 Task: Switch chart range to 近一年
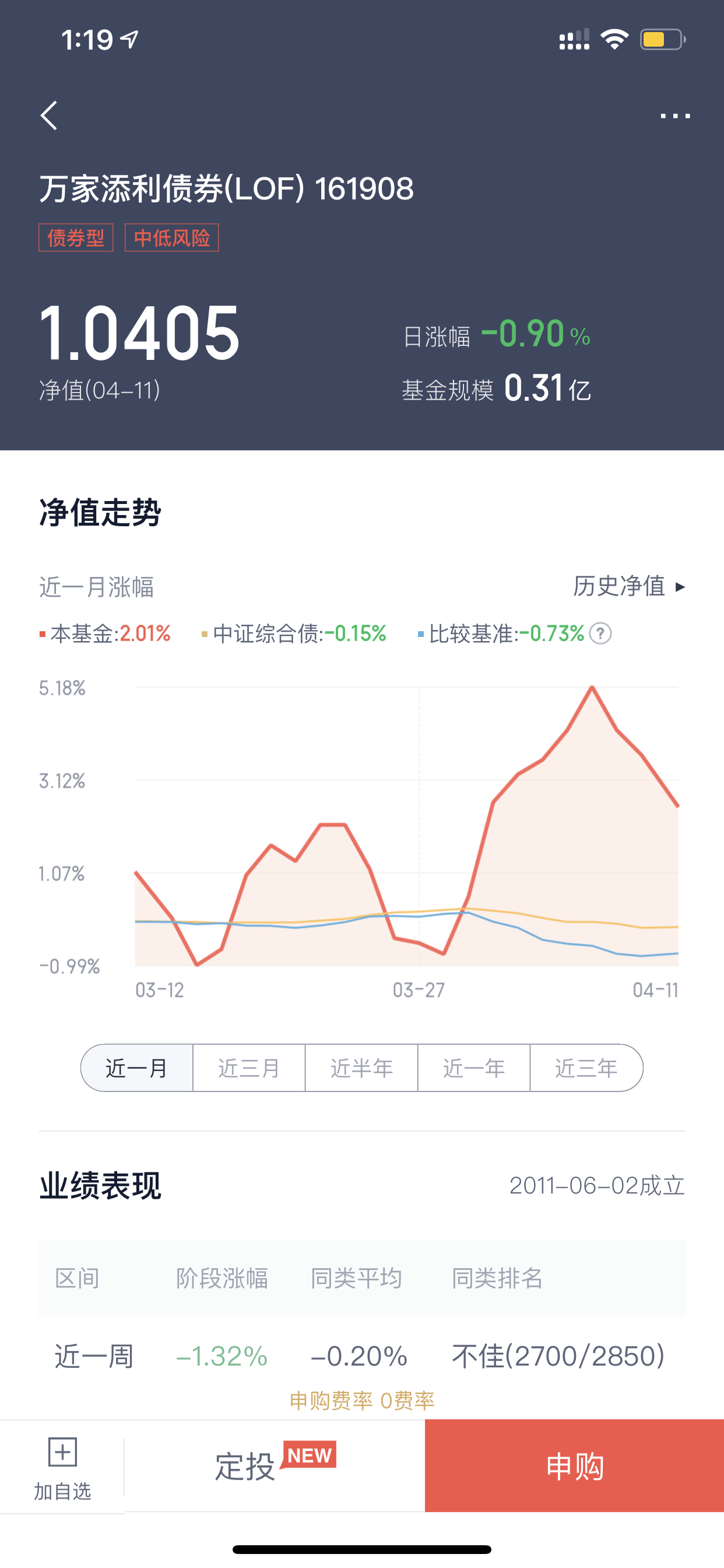474,1067
